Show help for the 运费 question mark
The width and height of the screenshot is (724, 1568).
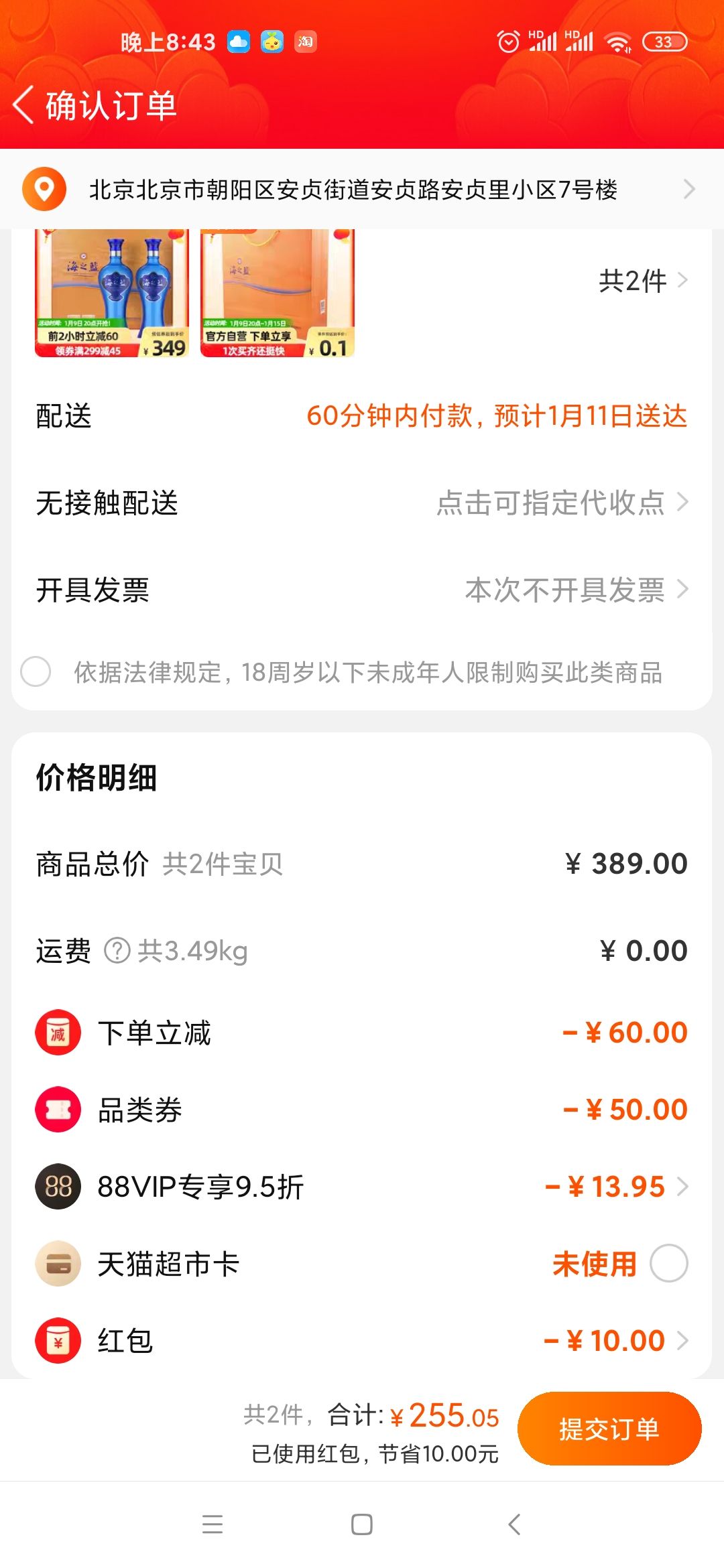point(117,950)
